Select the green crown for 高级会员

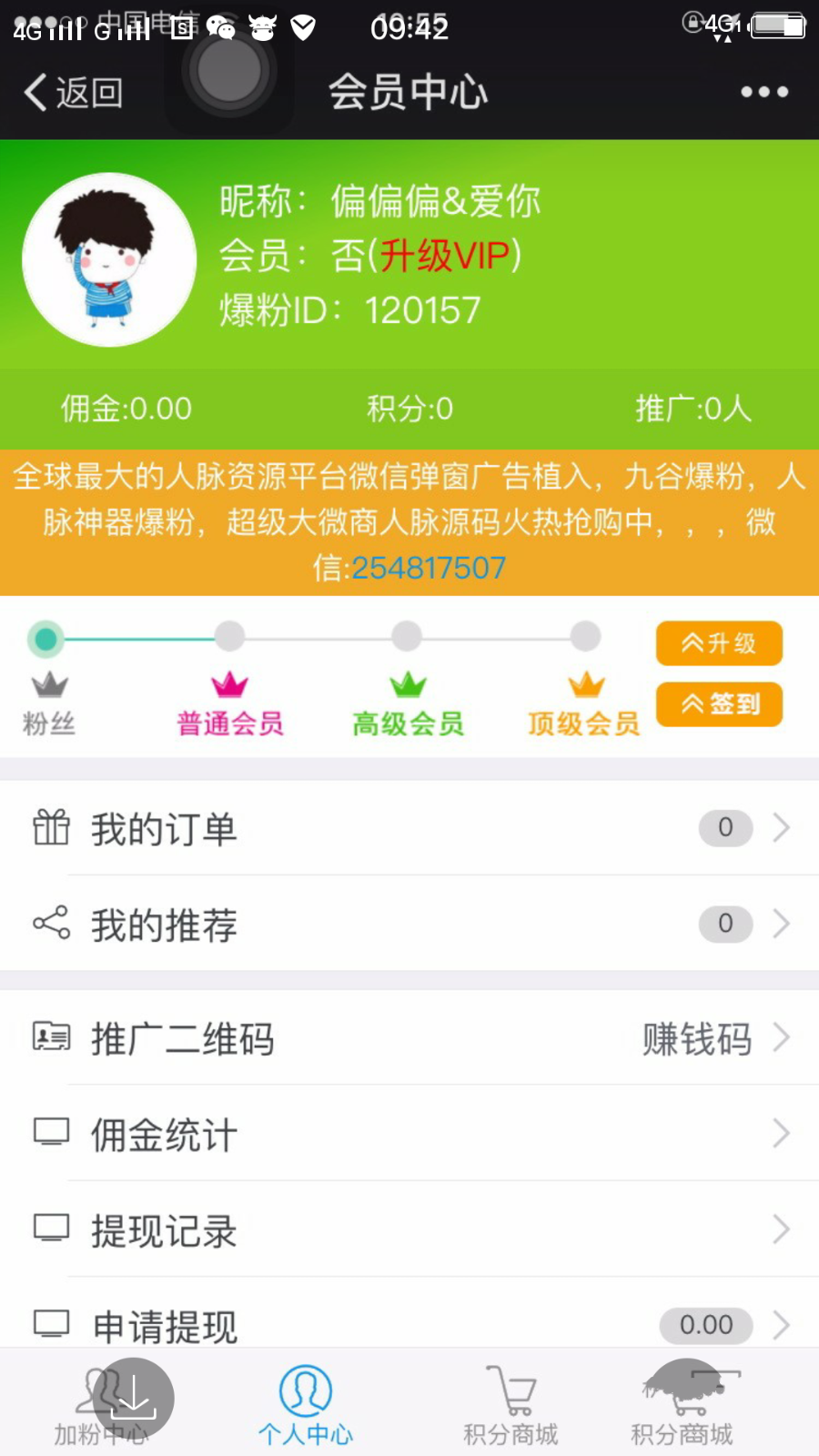407,682
